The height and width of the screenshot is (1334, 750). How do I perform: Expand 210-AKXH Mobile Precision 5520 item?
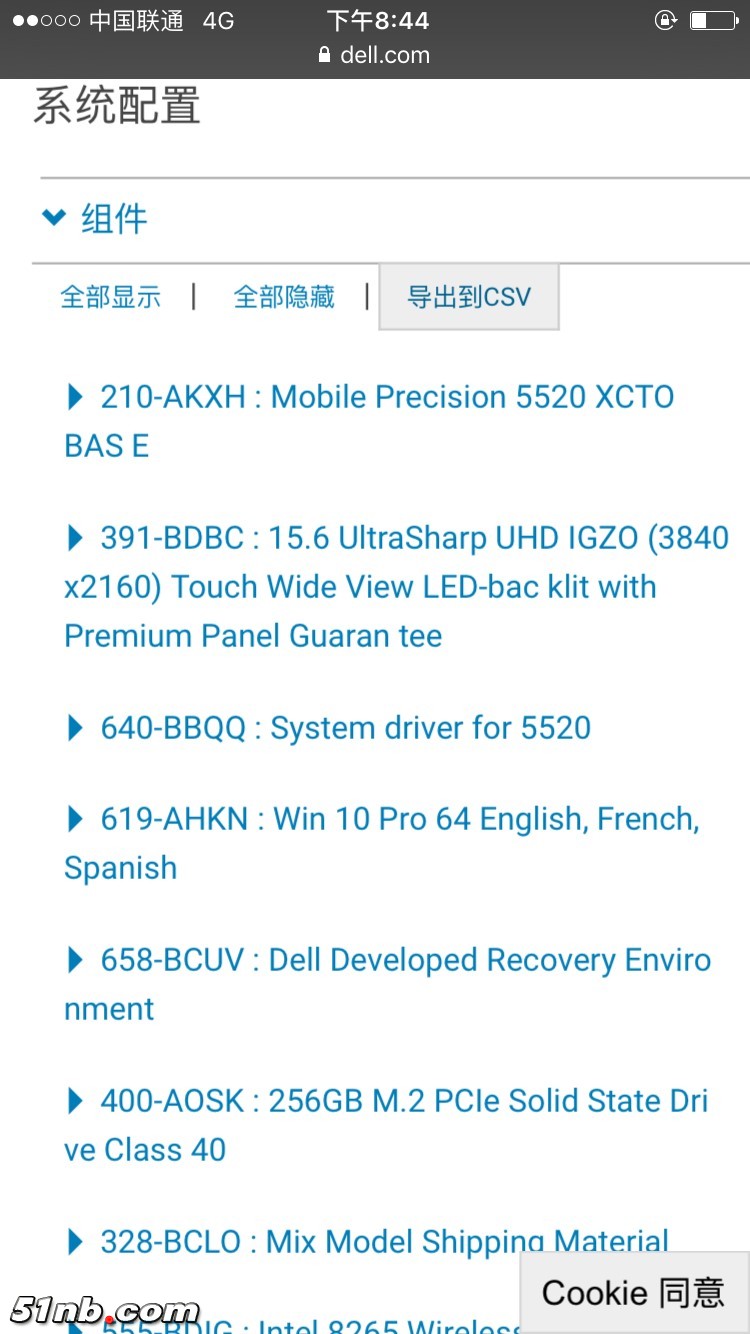[x=370, y=397]
